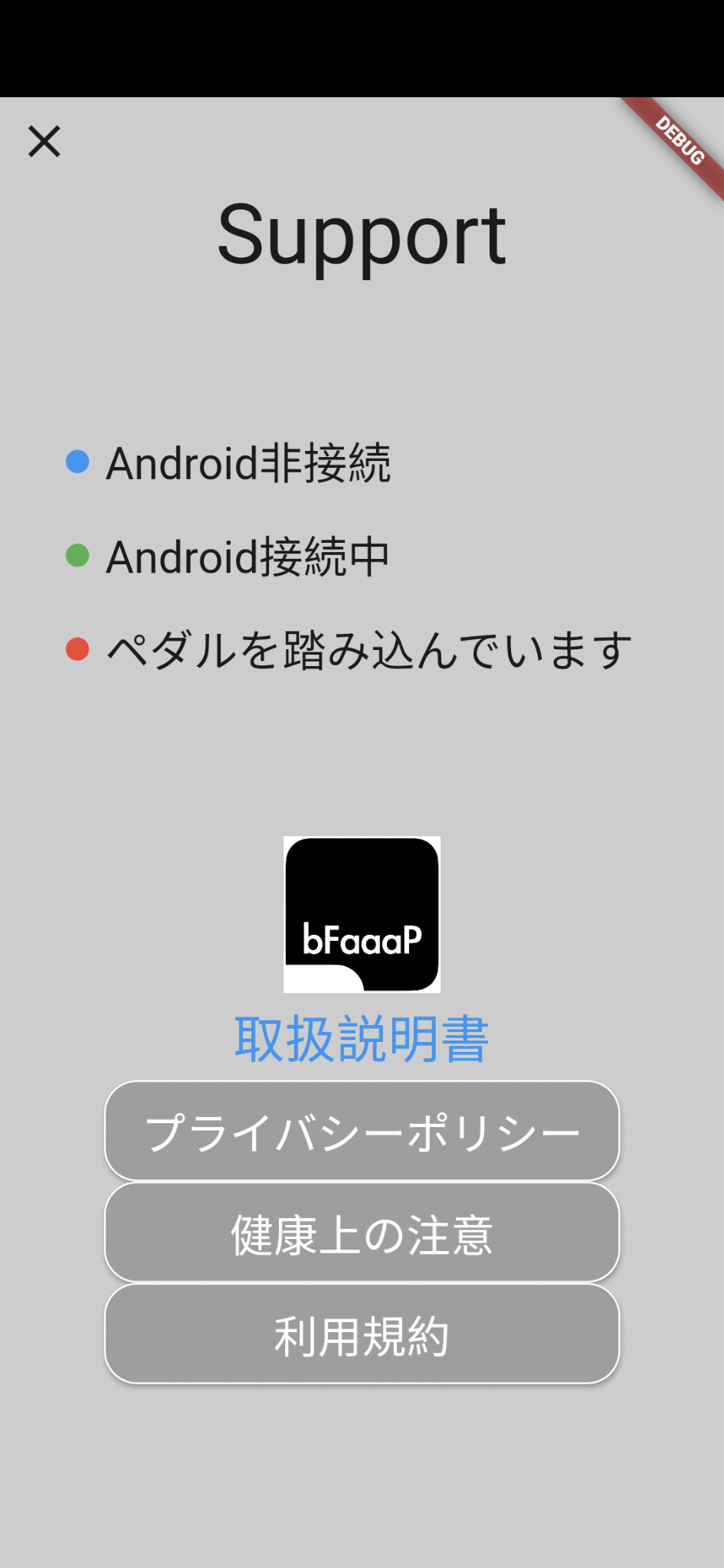Open the 取扱説明書 manual link
Screen dimensions: 724x1568
[x=362, y=1039]
